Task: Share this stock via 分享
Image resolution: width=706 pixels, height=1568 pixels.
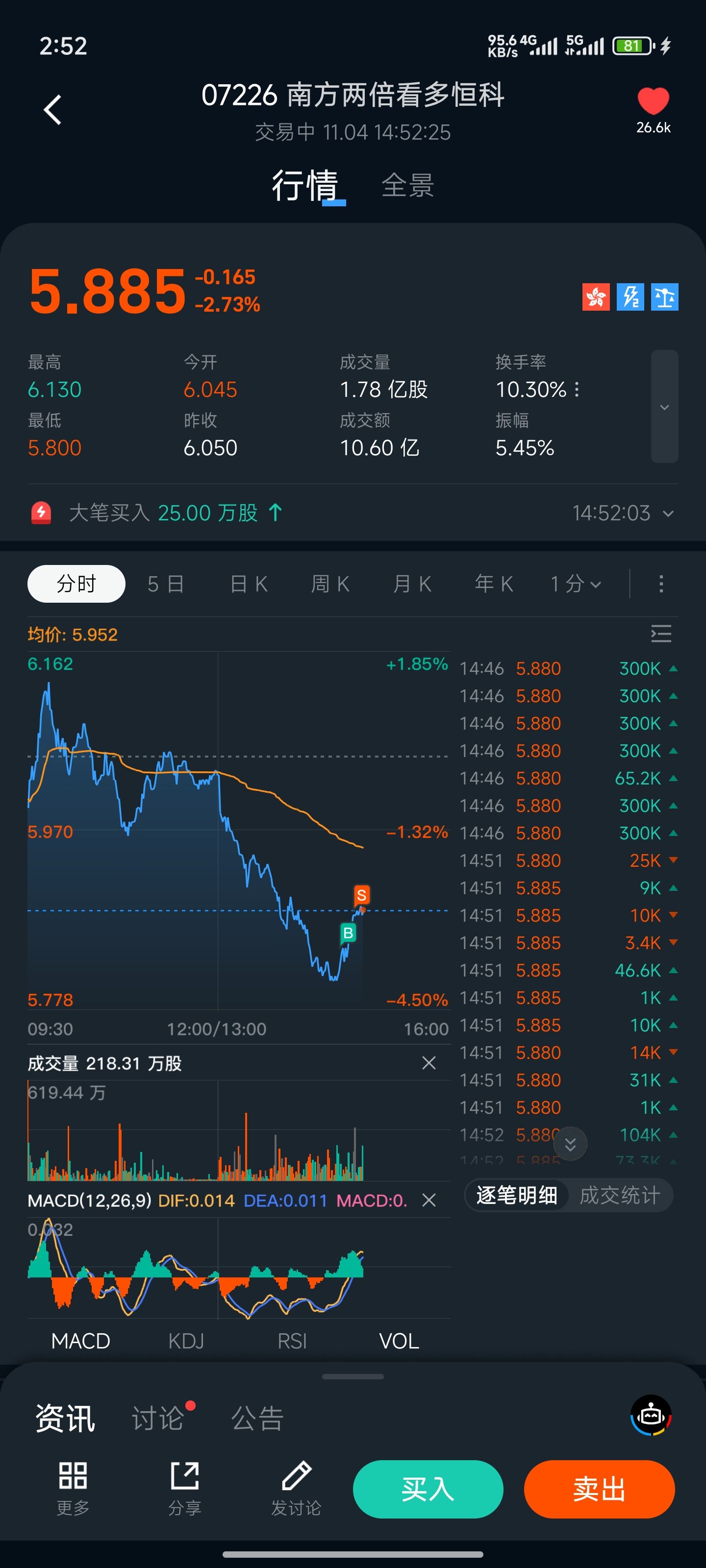Action: coord(184,1487)
